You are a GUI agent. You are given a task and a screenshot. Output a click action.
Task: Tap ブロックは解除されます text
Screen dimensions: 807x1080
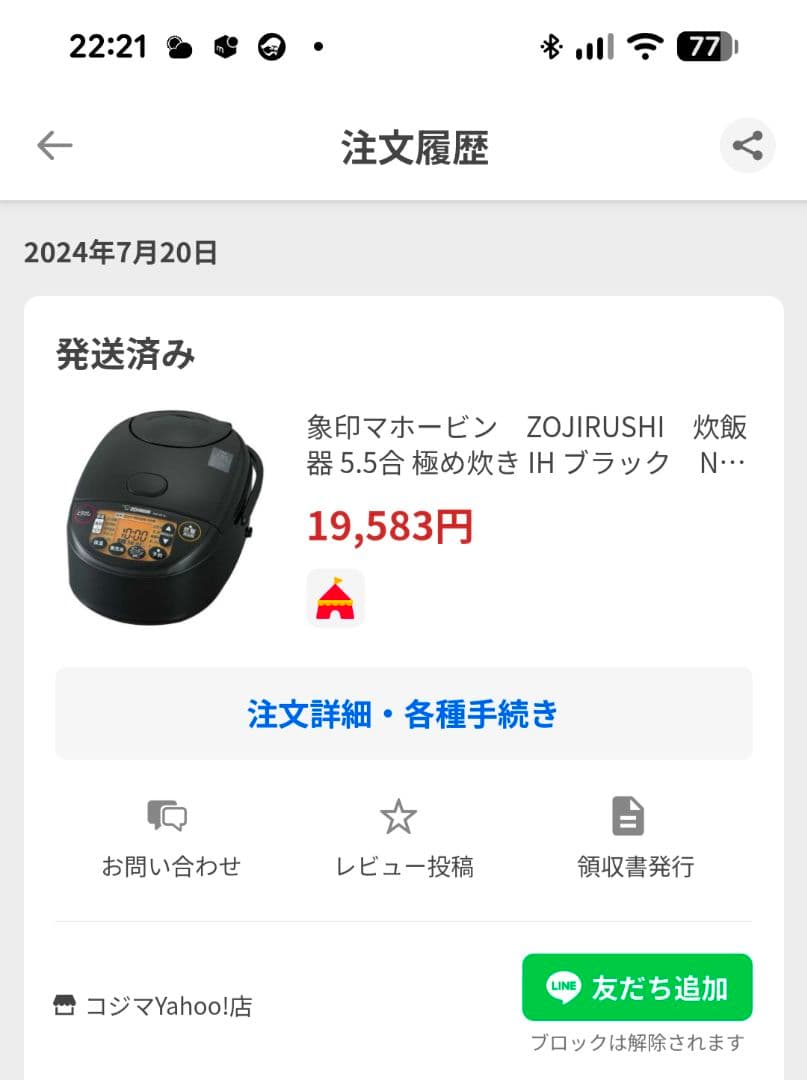tap(637, 1042)
